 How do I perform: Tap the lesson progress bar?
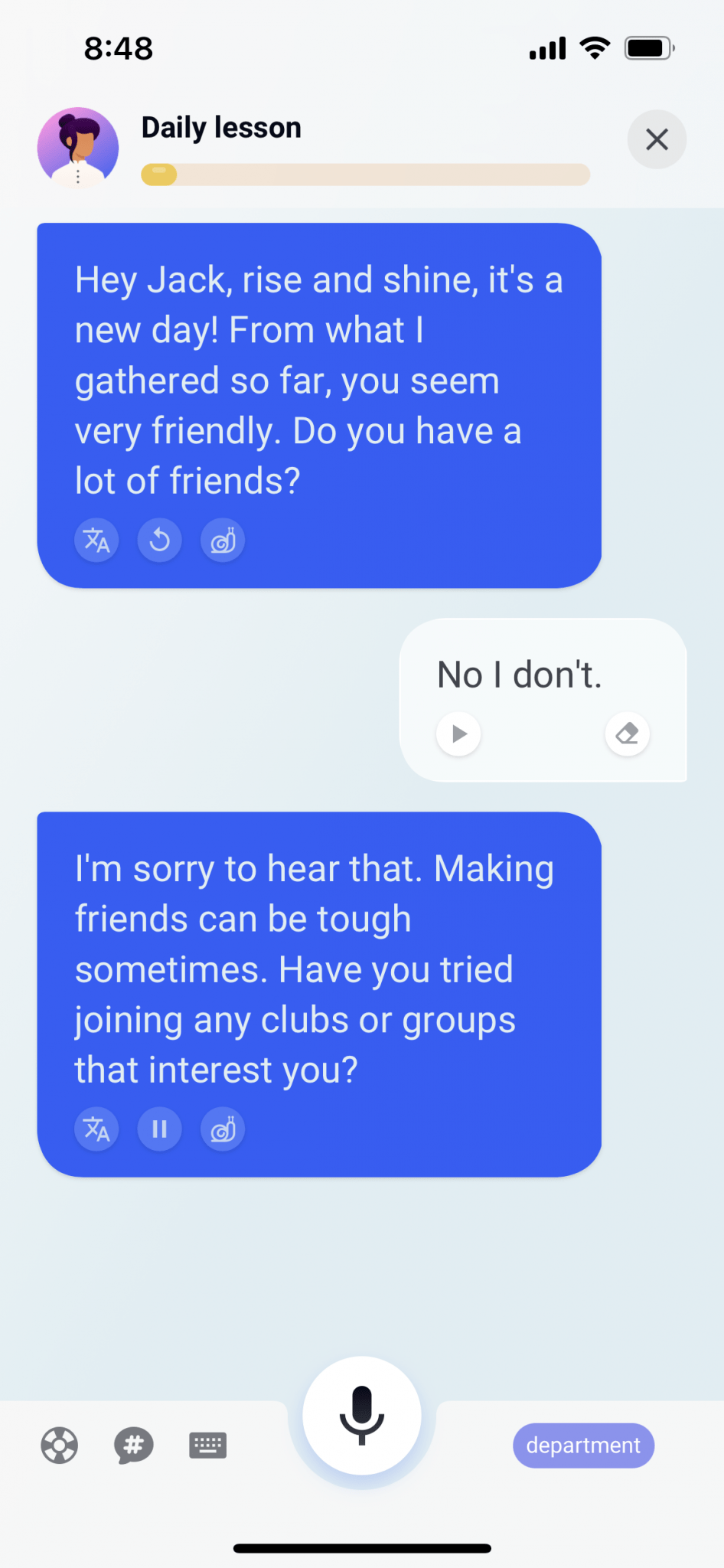[x=364, y=175]
